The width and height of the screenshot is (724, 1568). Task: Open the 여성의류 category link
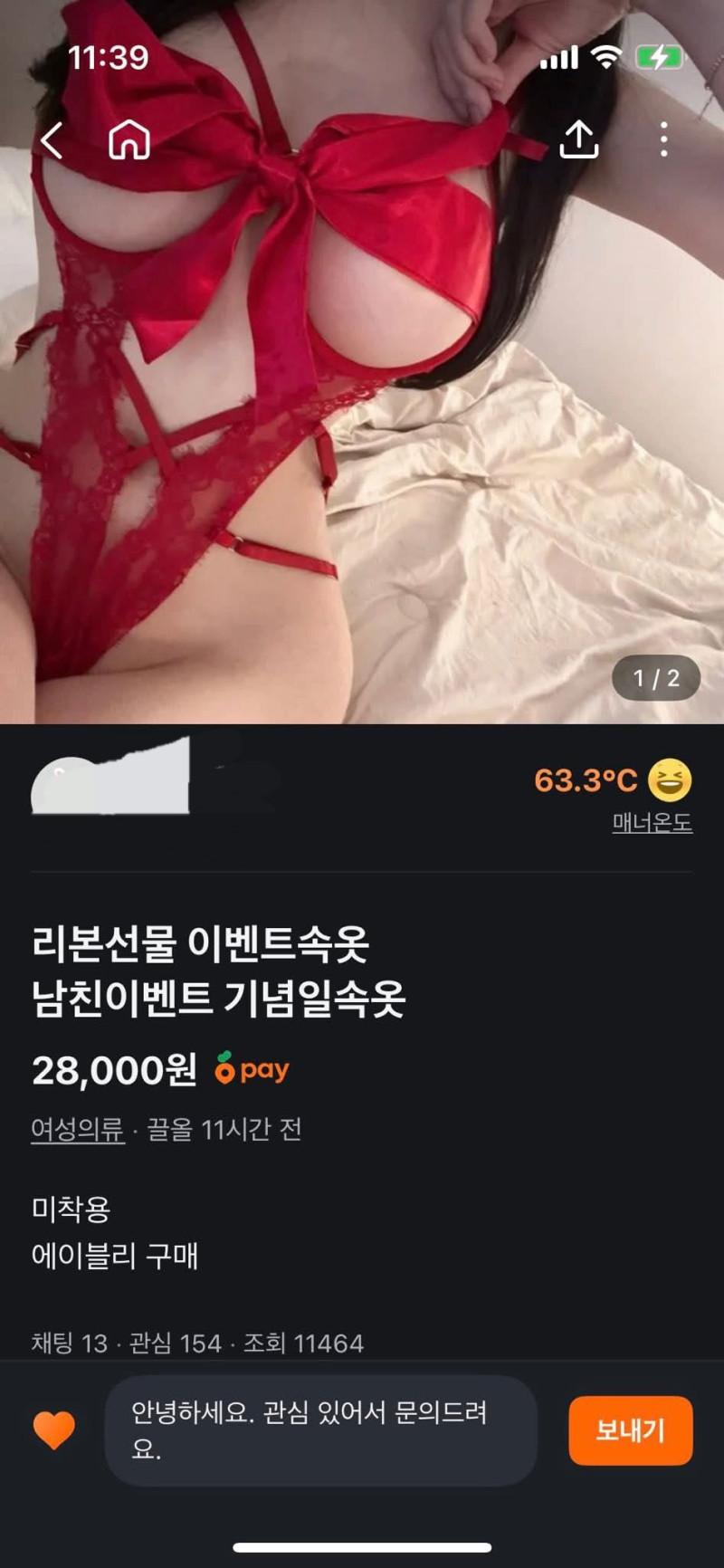click(x=77, y=1129)
